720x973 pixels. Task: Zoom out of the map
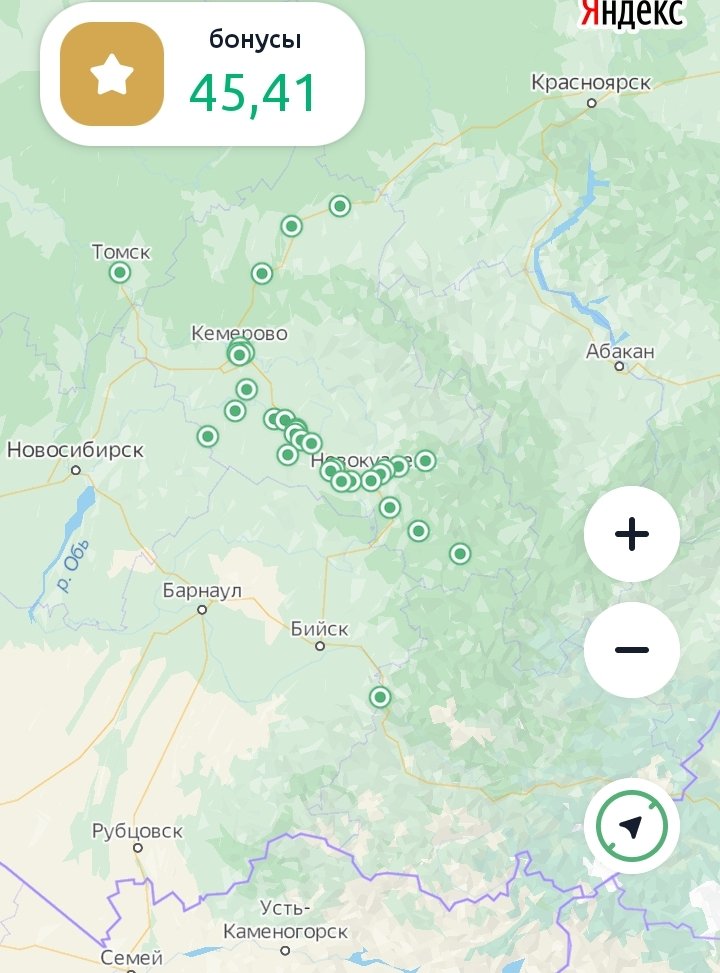pos(631,650)
